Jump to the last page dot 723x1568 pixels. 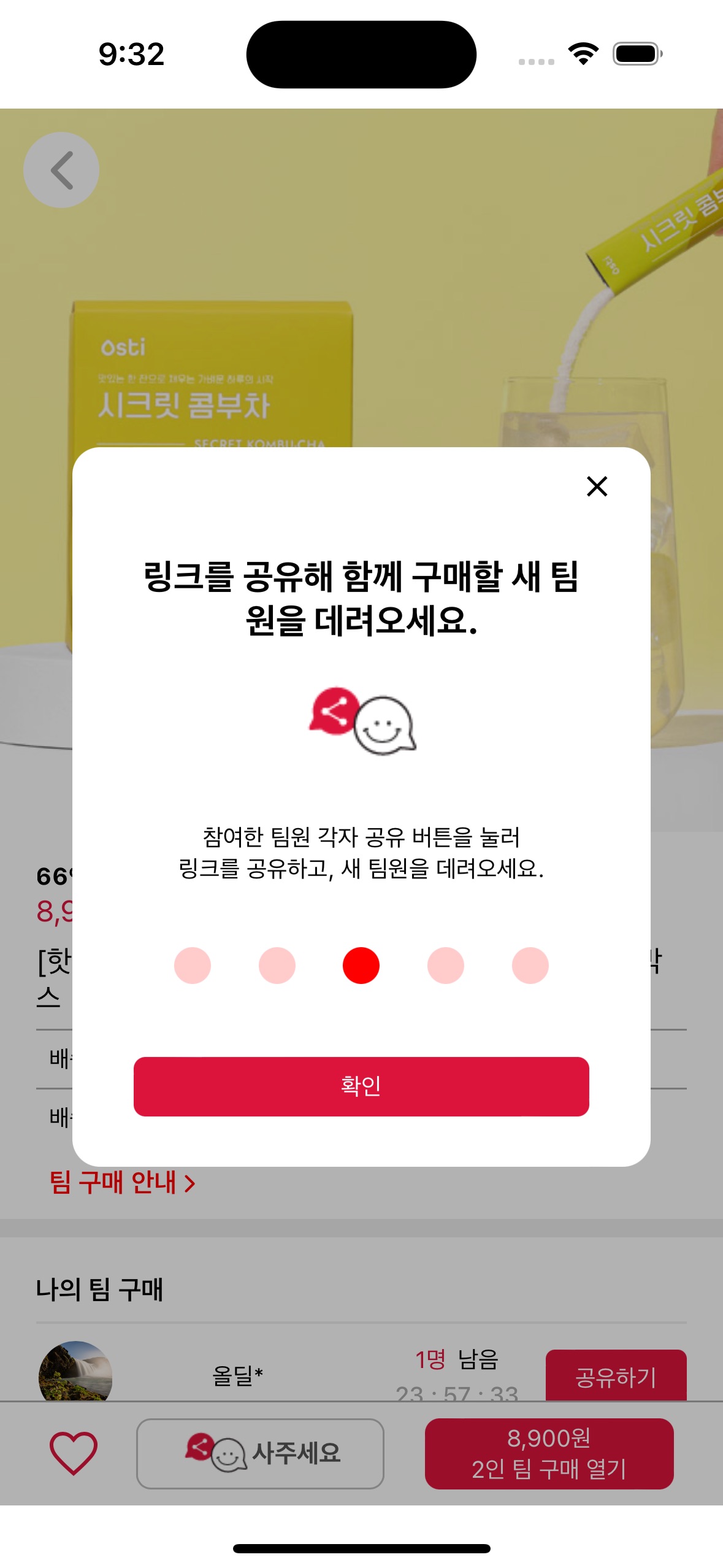point(530,966)
